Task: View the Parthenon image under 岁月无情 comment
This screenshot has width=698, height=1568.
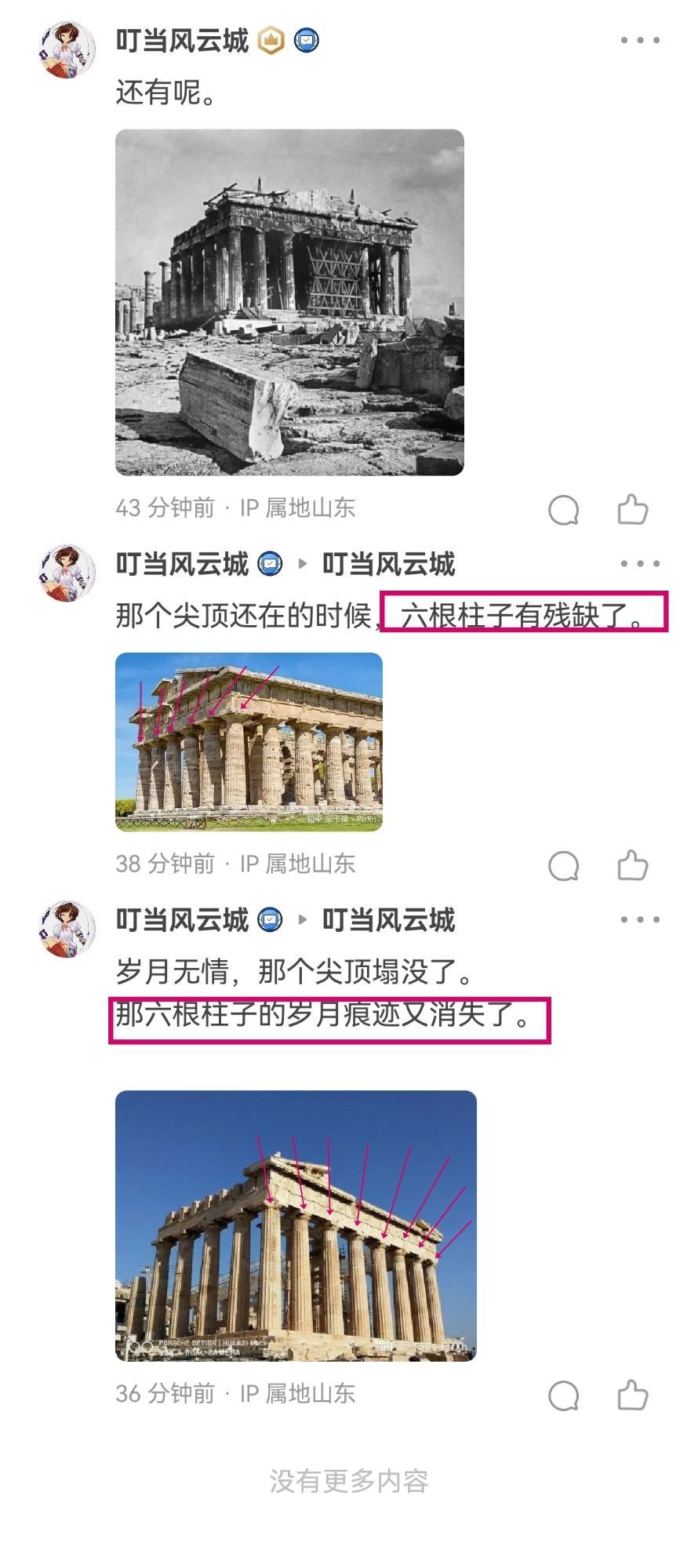Action: coord(296,1225)
